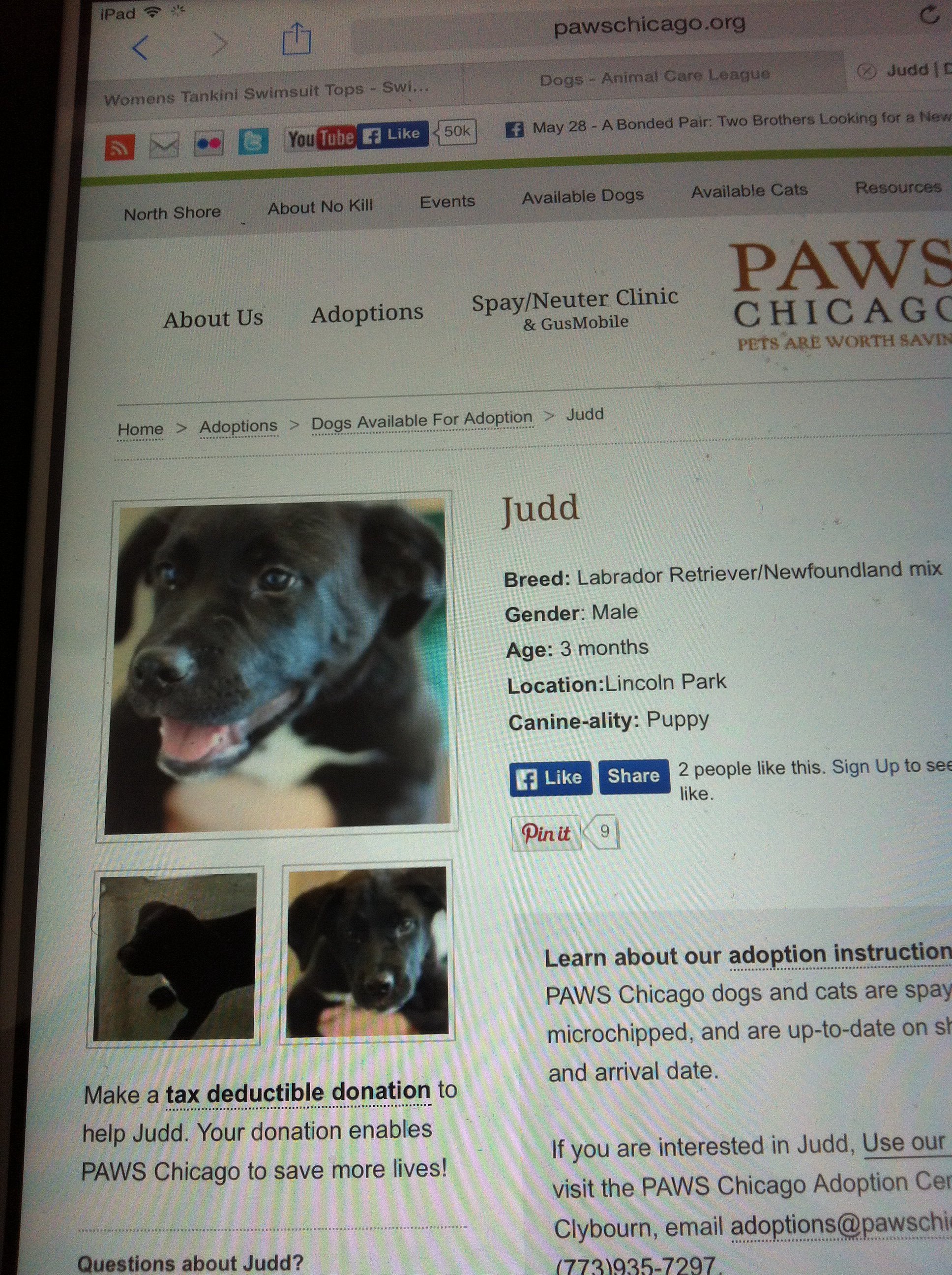This screenshot has height=1275, width=952.
Task: Like Judd's page on Facebook
Action: tap(550, 778)
